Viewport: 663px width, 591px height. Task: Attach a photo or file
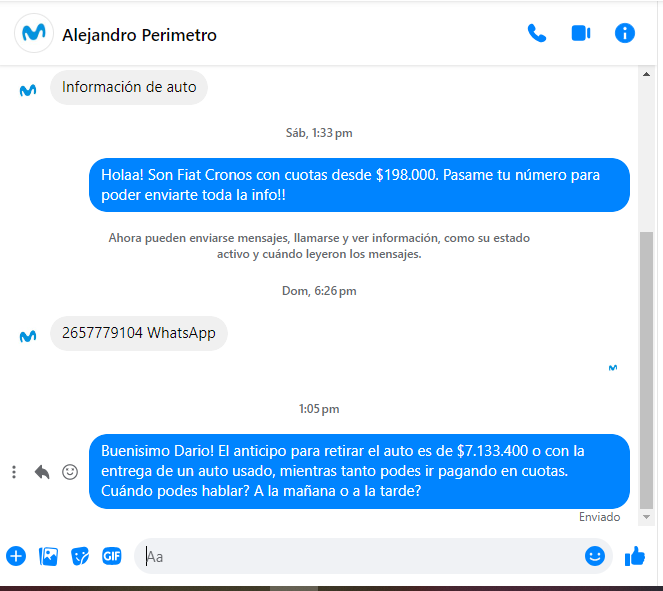point(47,556)
